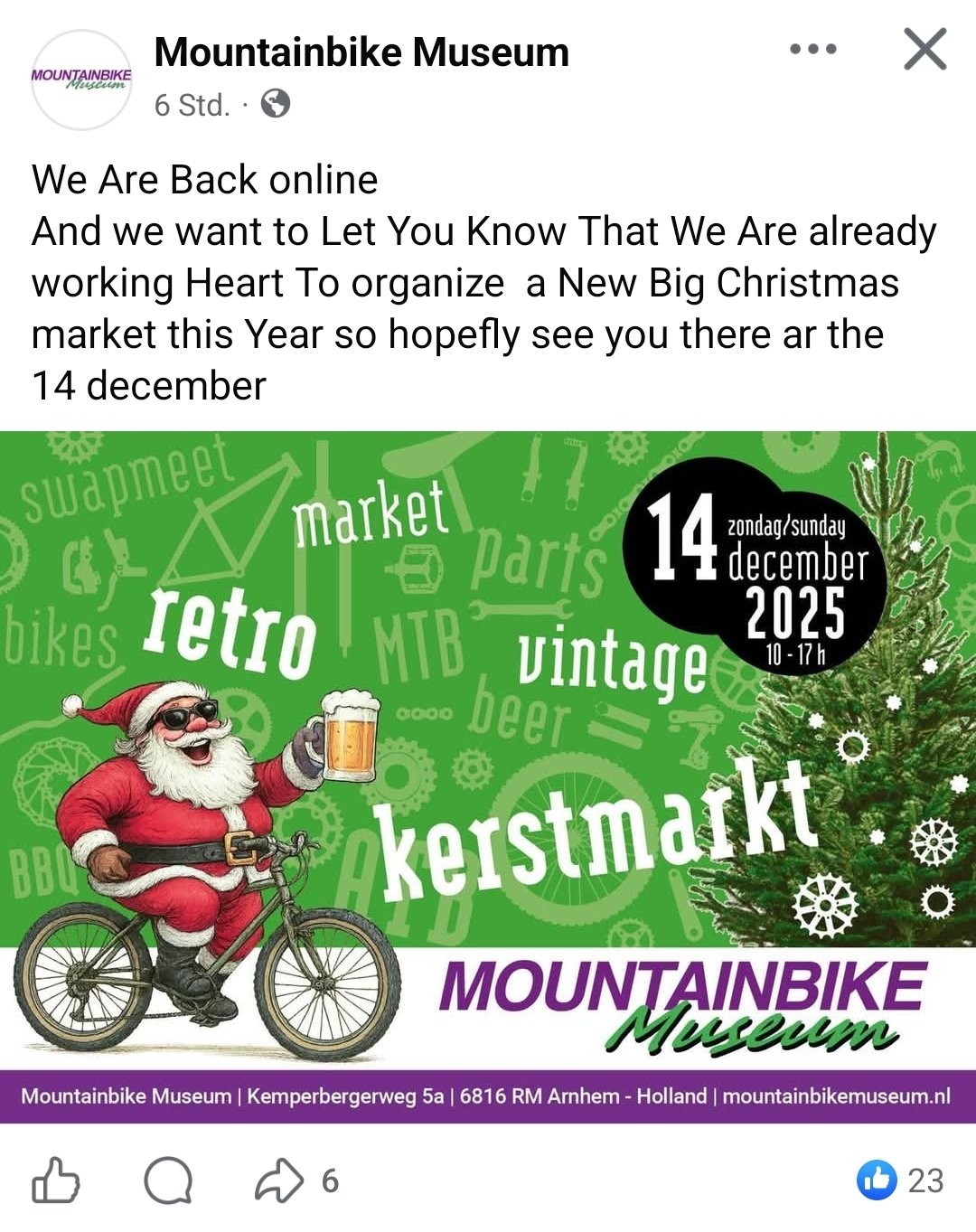
Task: Open the Mountainbike Museum page name
Action: [361, 52]
